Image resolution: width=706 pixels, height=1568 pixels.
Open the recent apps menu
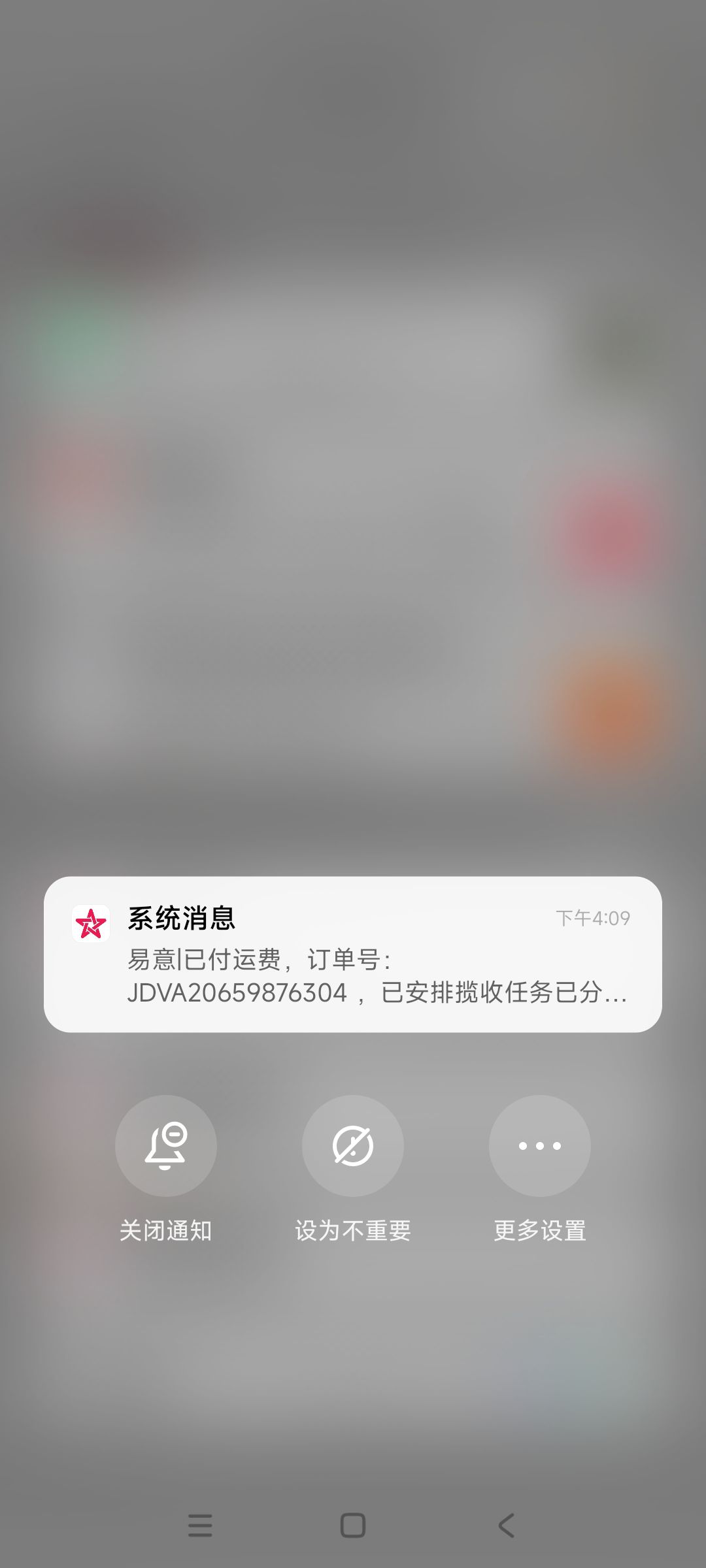coord(200,1526)
